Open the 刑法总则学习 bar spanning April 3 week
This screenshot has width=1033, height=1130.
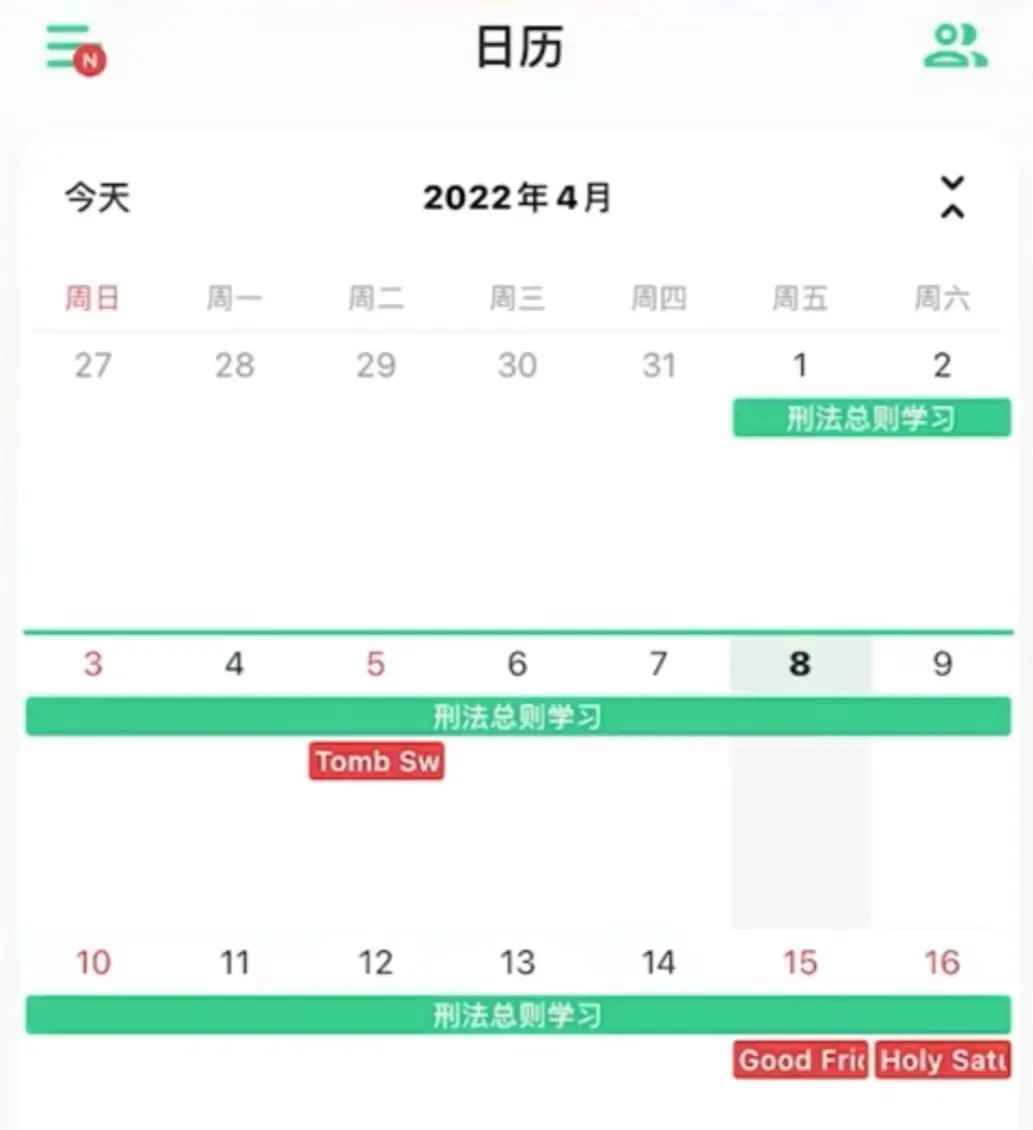click(x=516, y=715)
